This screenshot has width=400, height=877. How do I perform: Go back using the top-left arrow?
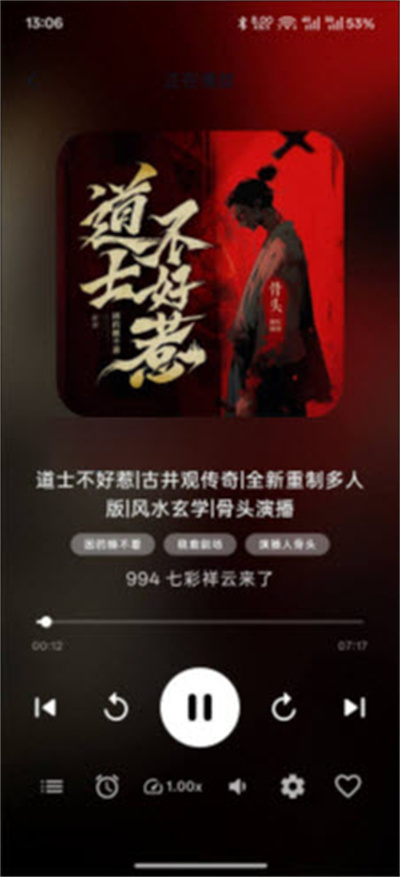32,81
